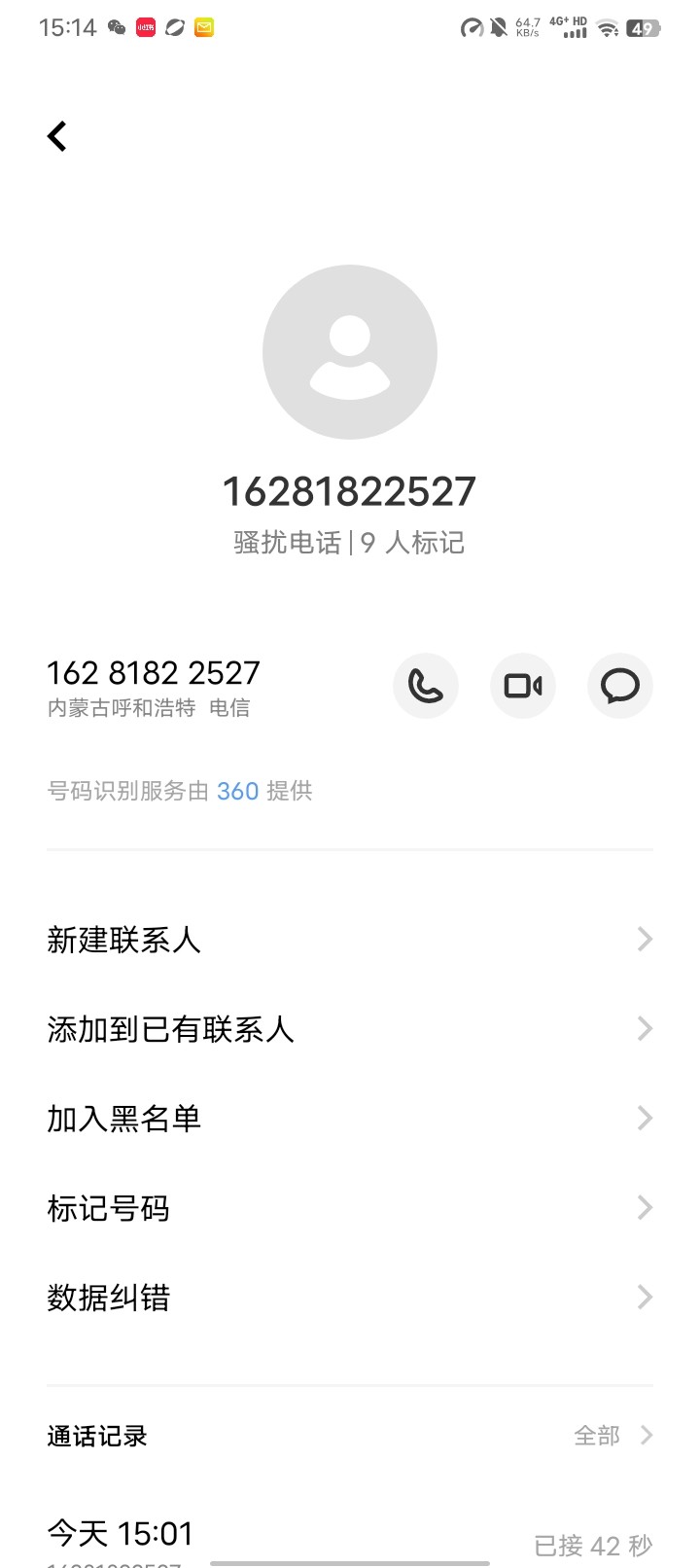Open 数据纠错 to report an error
Viewport: 700px width, 1568px height.
[x=349, y=1298]
